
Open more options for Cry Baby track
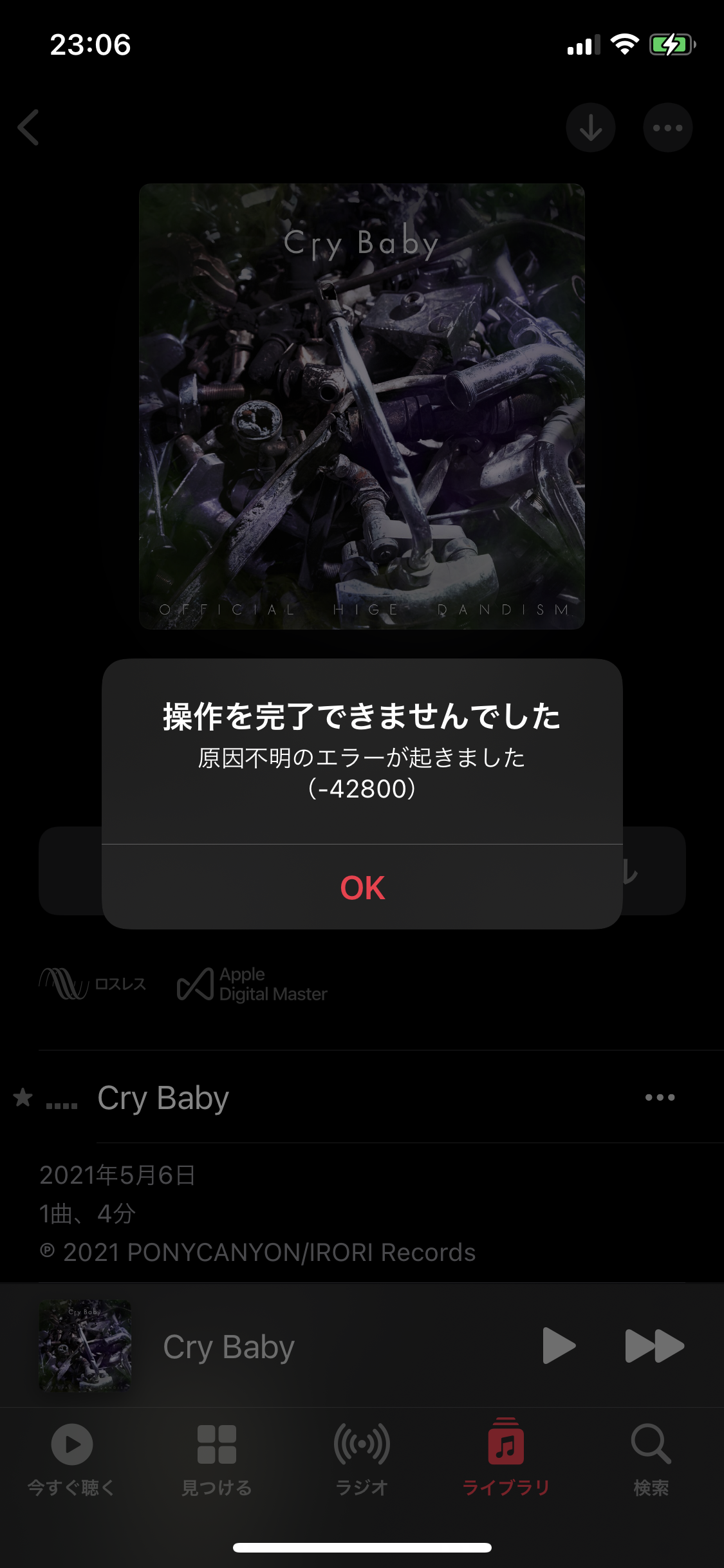[660, 1097]
